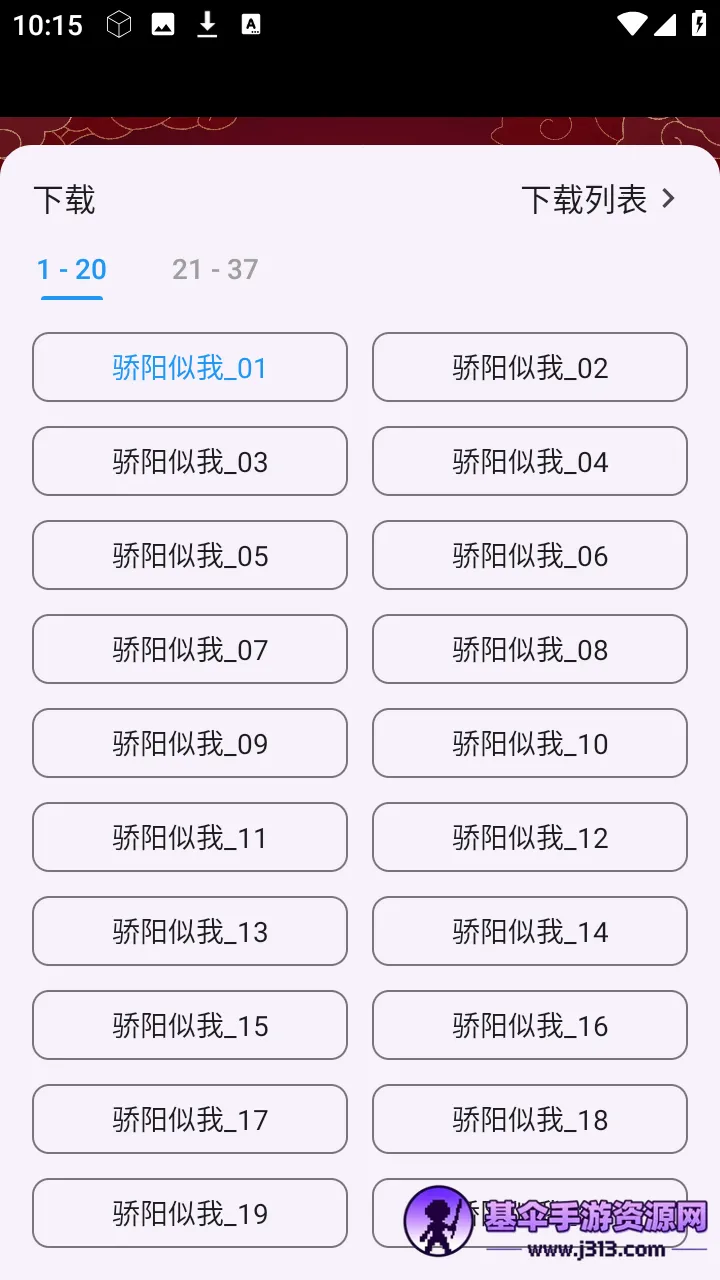Select the 骄阳似我_07 episode
This screenshot has height=1280, width=720.
coord(190,650)
